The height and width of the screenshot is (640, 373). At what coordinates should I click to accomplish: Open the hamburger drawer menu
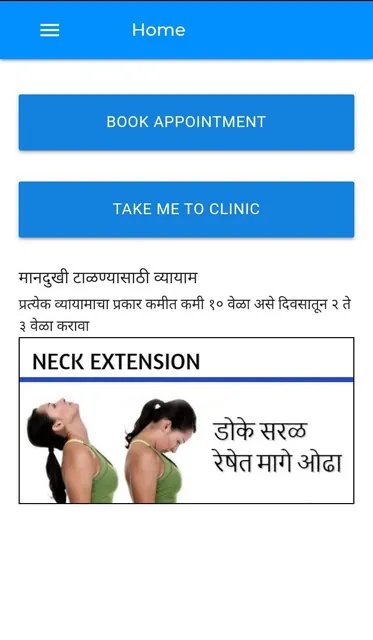49,30
